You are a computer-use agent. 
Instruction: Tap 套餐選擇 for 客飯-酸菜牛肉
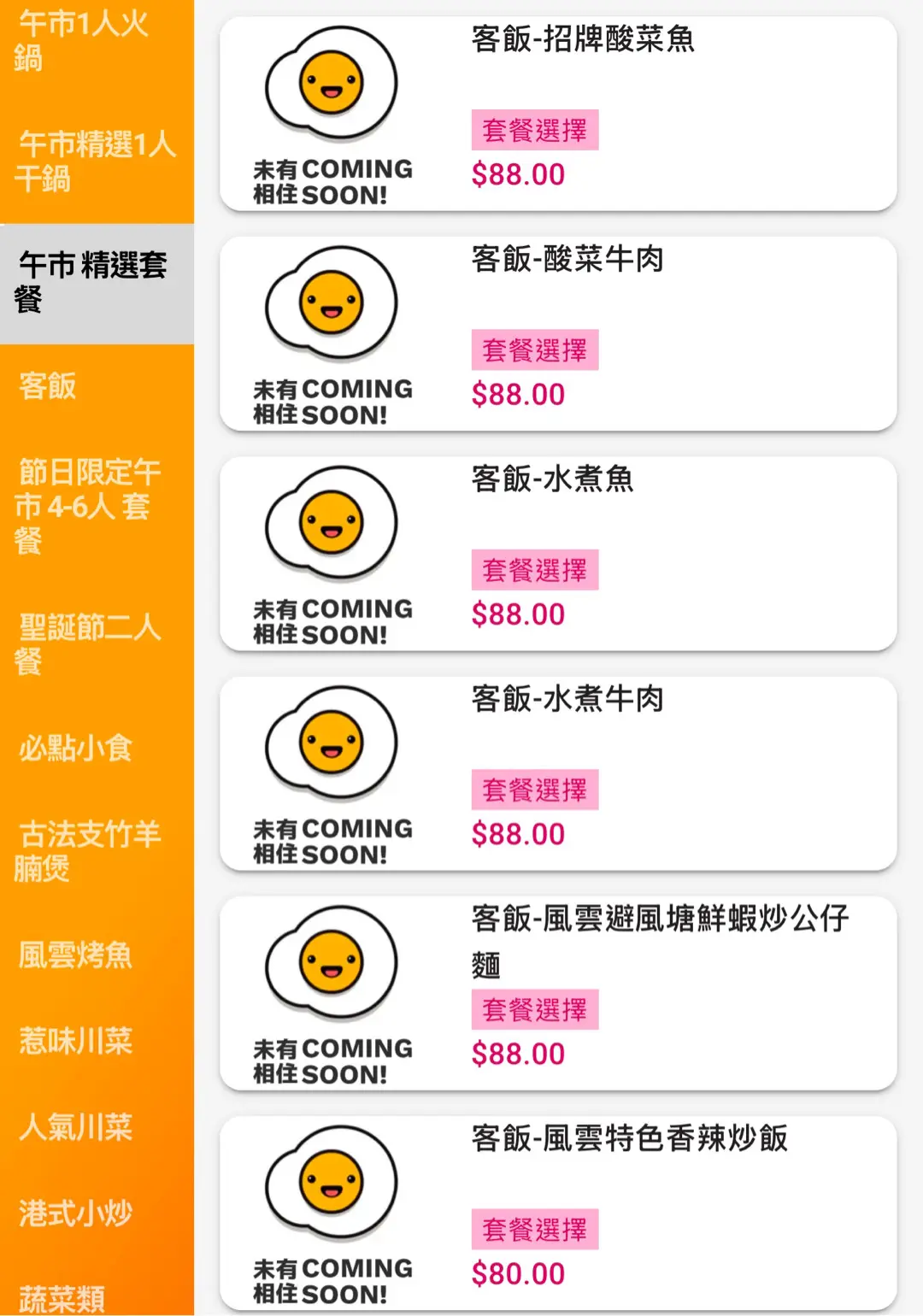pos(535,350)
